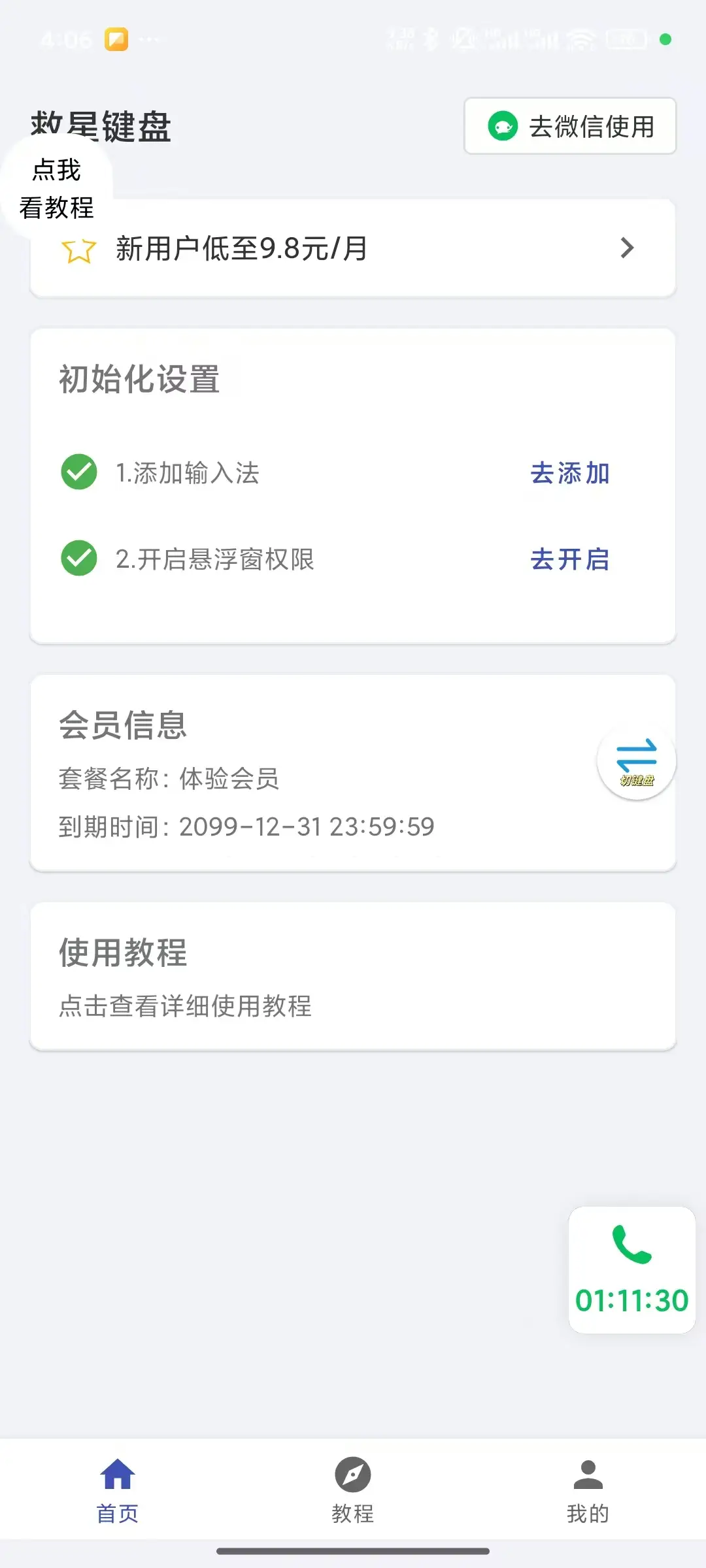This screenshot has height=1568, width=706.
Task: Tap 去添加 to add input method
Action: tap(570, 473)
